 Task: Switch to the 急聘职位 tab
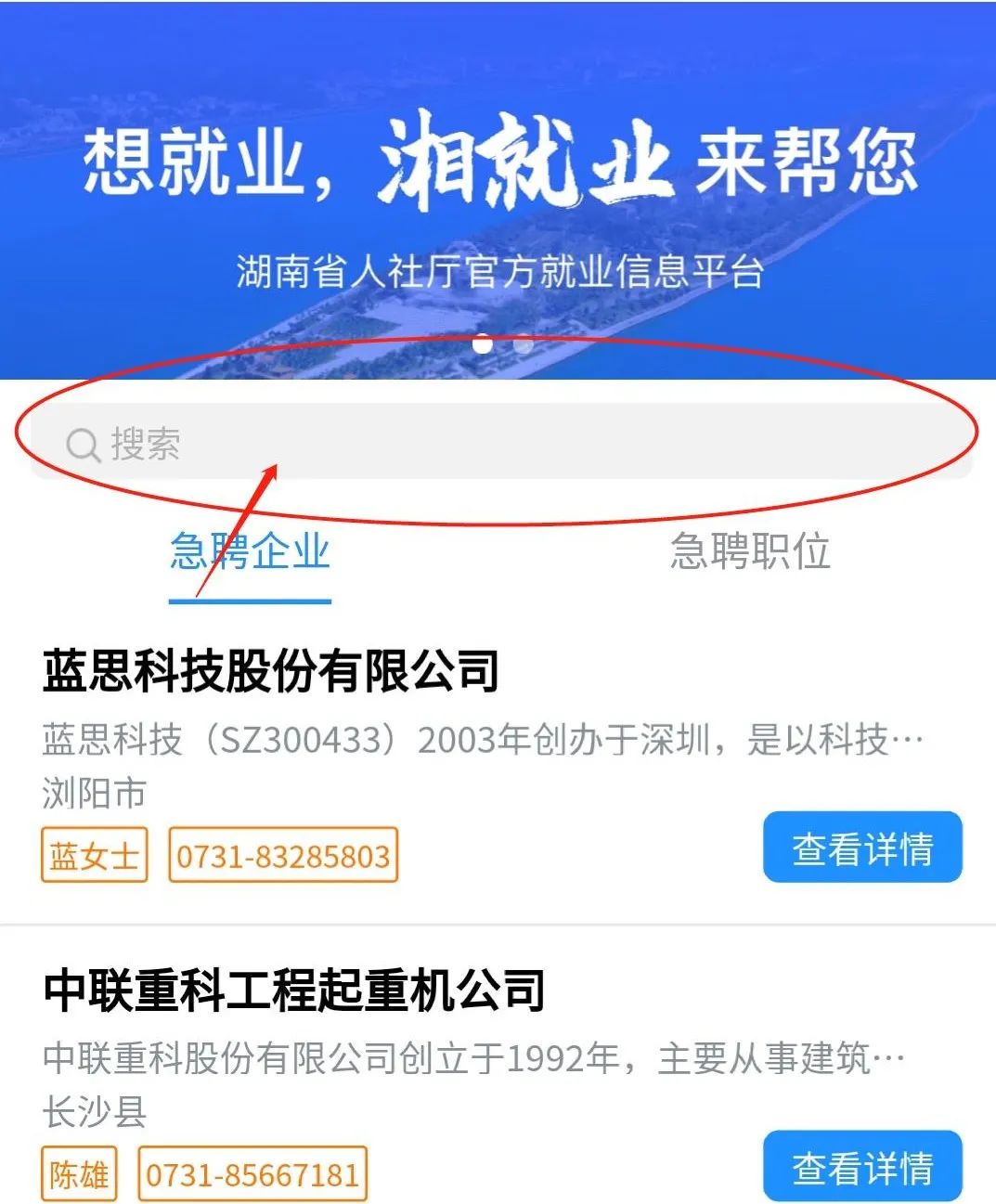(x=750, y=552)
